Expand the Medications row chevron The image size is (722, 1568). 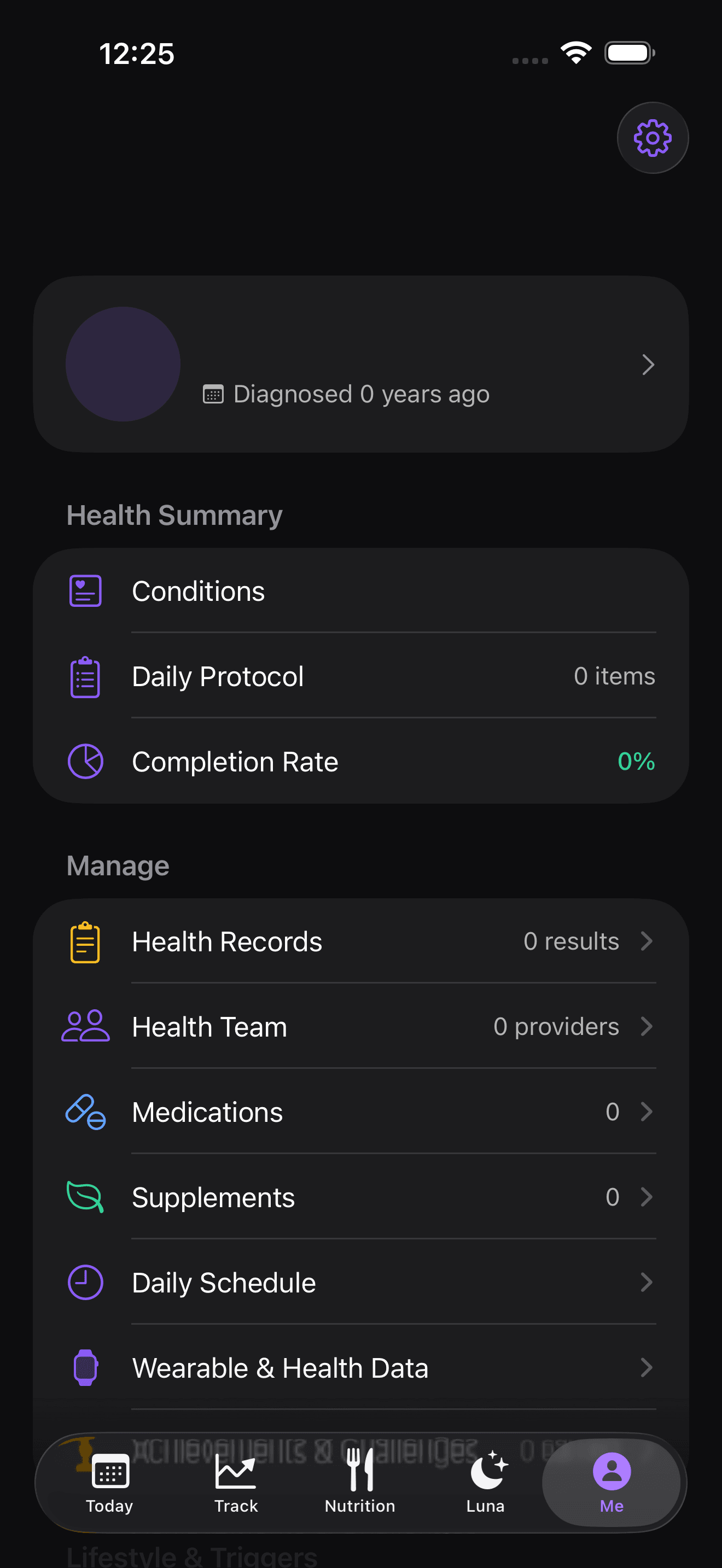coord(647,1111)
